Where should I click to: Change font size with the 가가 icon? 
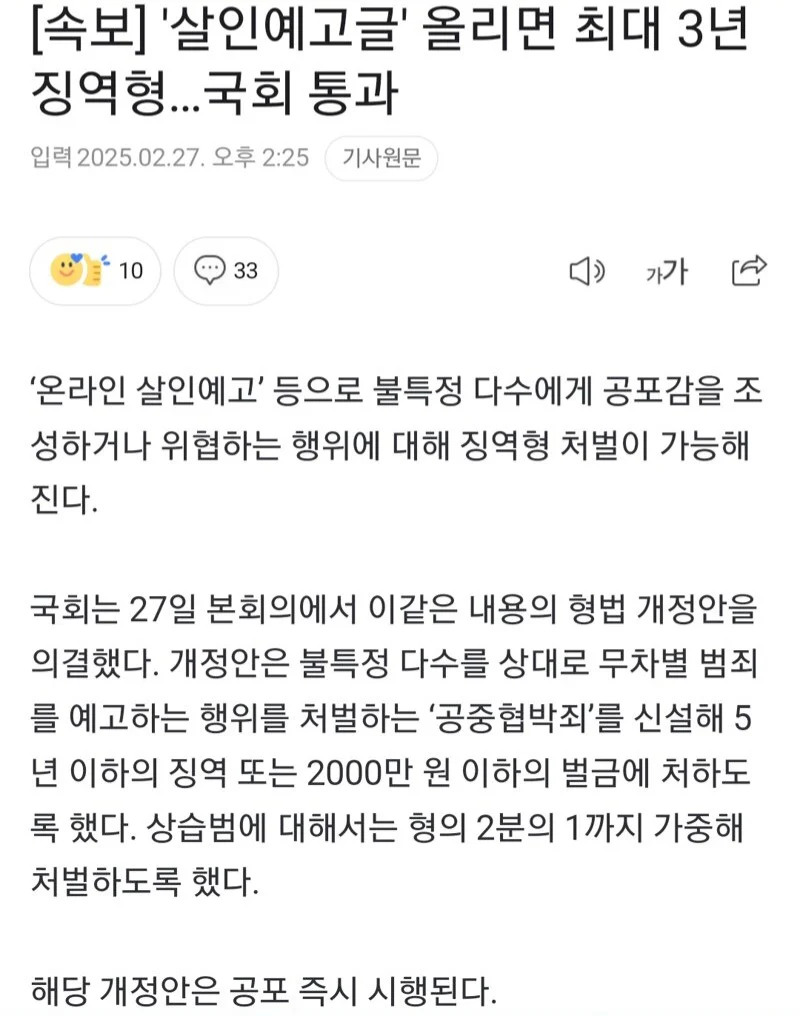click(x=666, y=271)
